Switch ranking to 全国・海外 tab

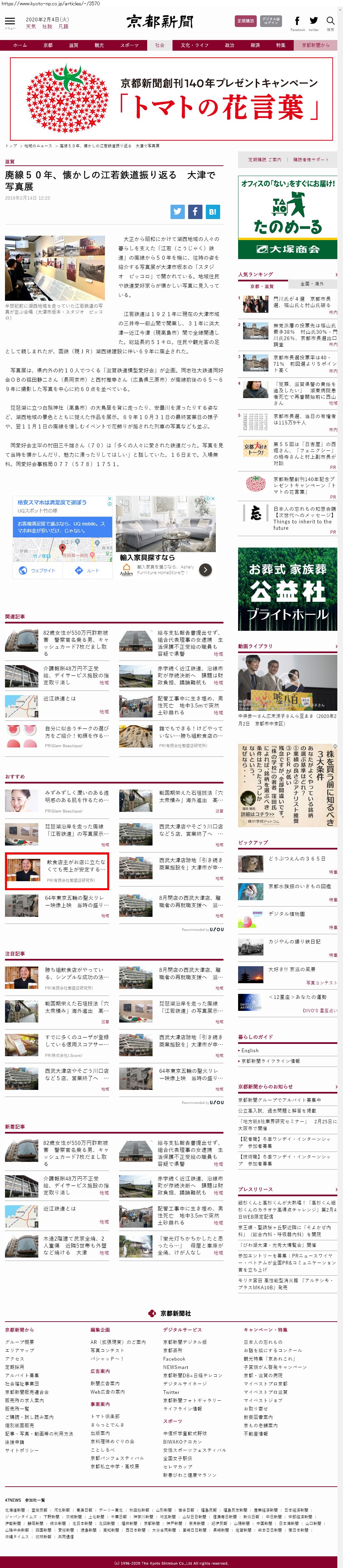(312, 284)
